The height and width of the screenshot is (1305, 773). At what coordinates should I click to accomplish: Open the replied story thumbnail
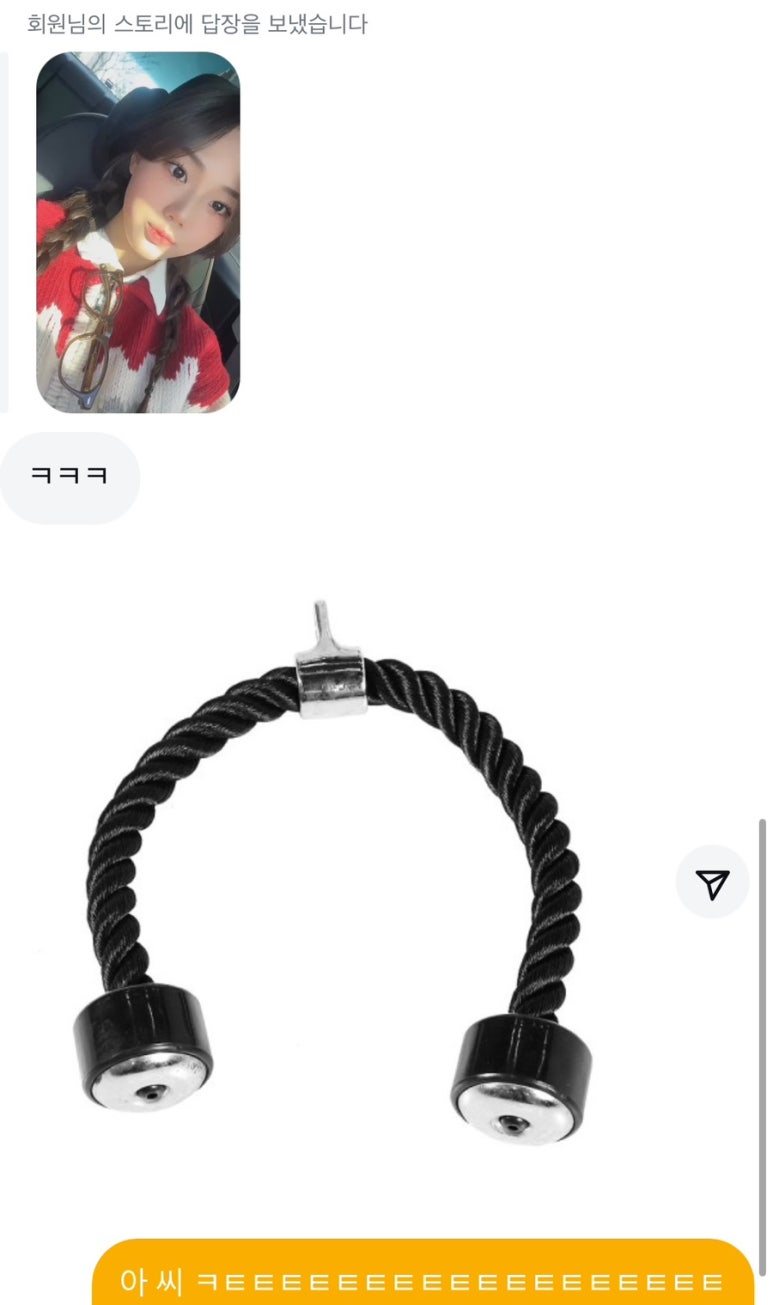click(138, 232)
